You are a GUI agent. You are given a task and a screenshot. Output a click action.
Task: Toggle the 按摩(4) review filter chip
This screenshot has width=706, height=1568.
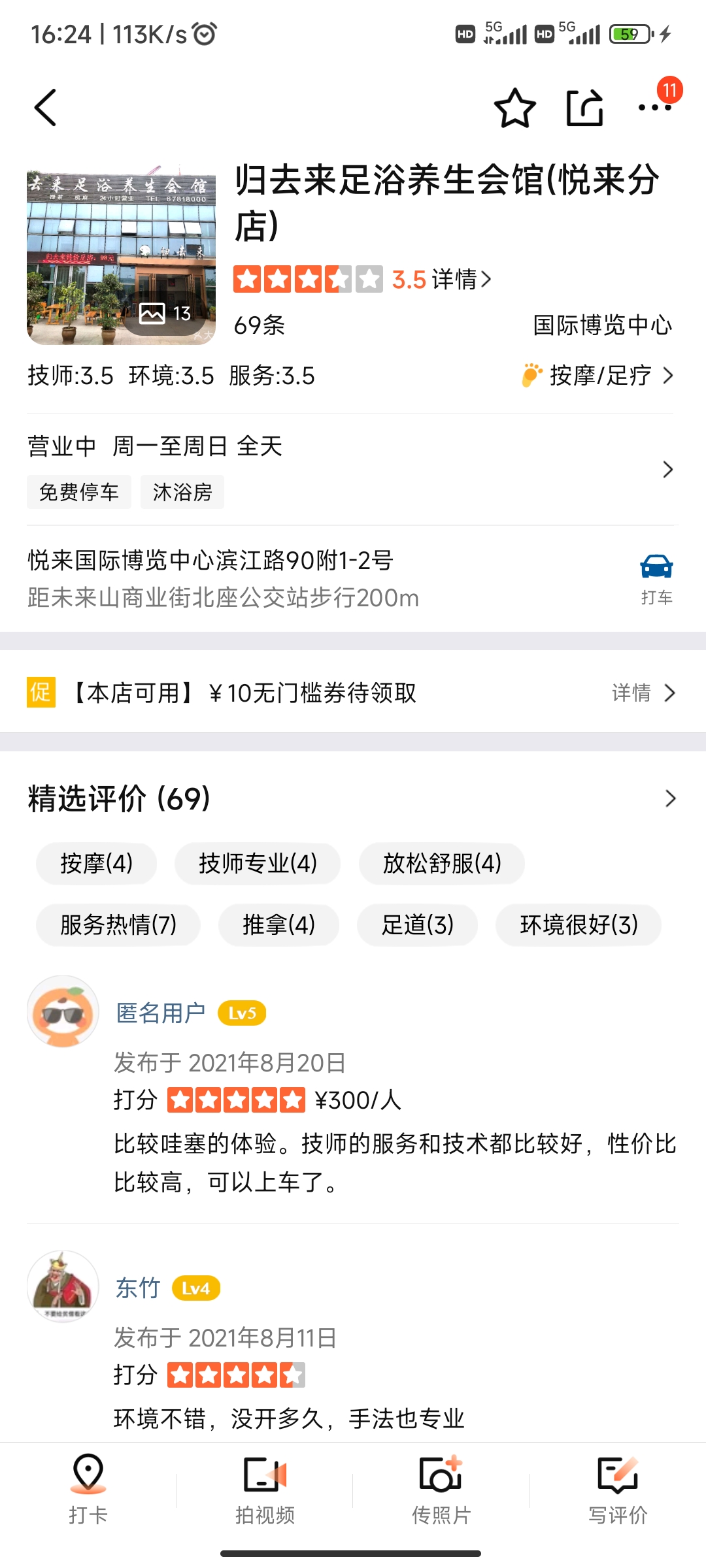[x=95, y=863]
